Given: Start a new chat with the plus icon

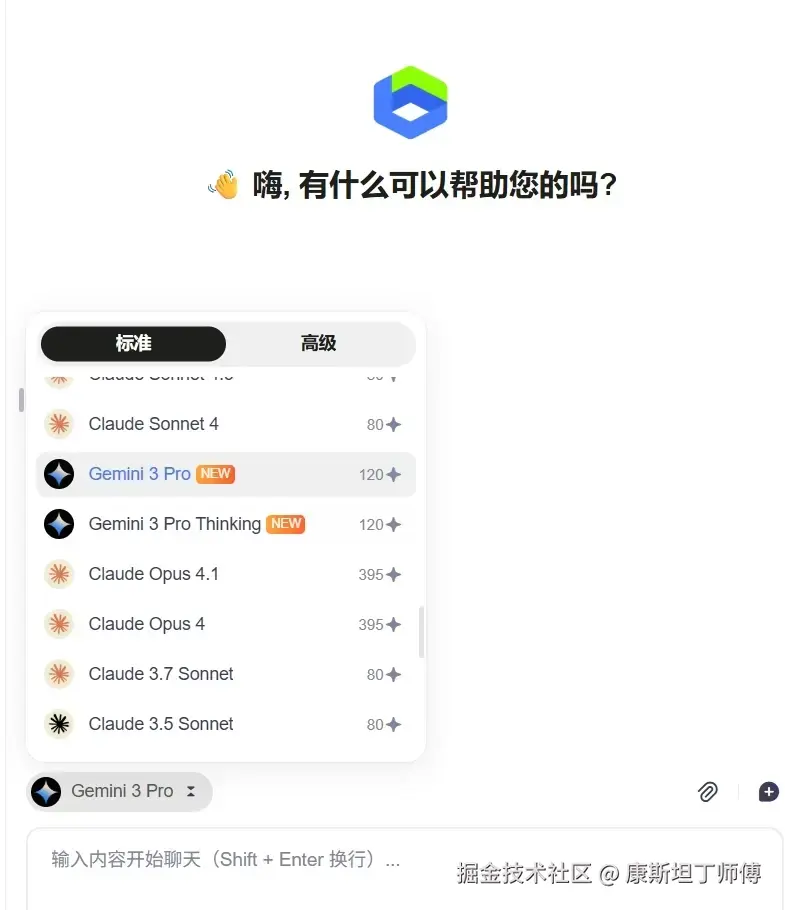Looking at the screenshot, I should (768, 792).
